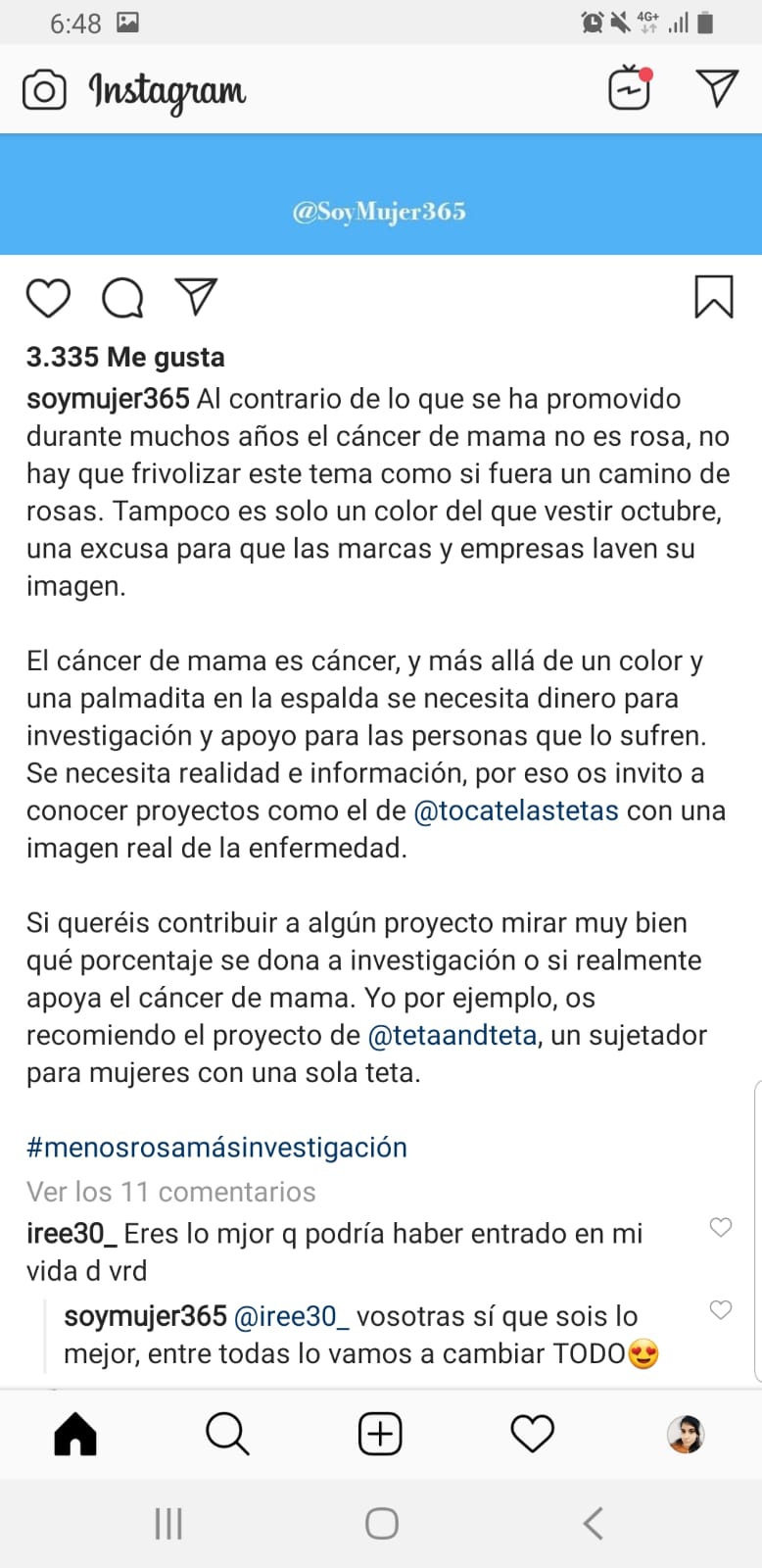The image size is (762, 1568).
Task: Go to the Home tab
Action: click(75, 1435)
